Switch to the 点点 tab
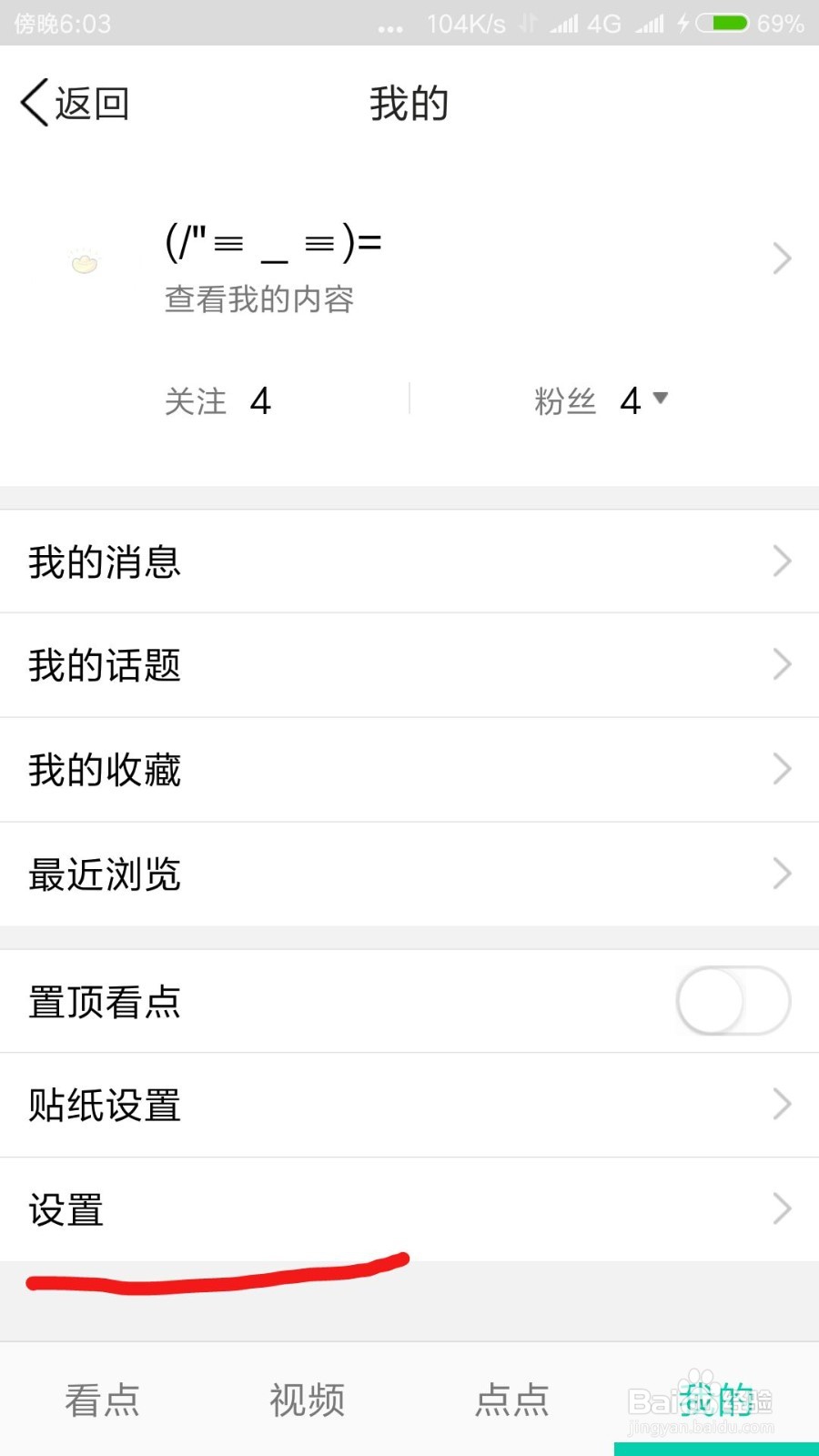 coord(511,1400)
